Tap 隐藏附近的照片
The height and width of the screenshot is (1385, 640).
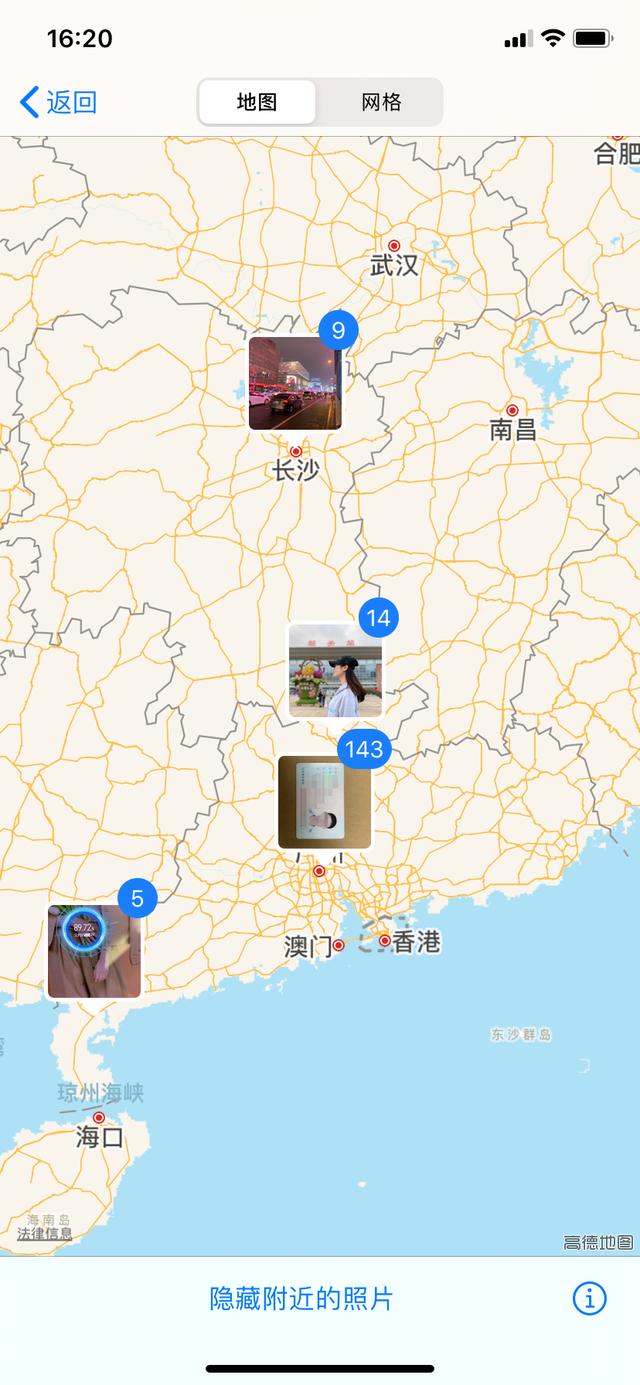click(301, 1299)
